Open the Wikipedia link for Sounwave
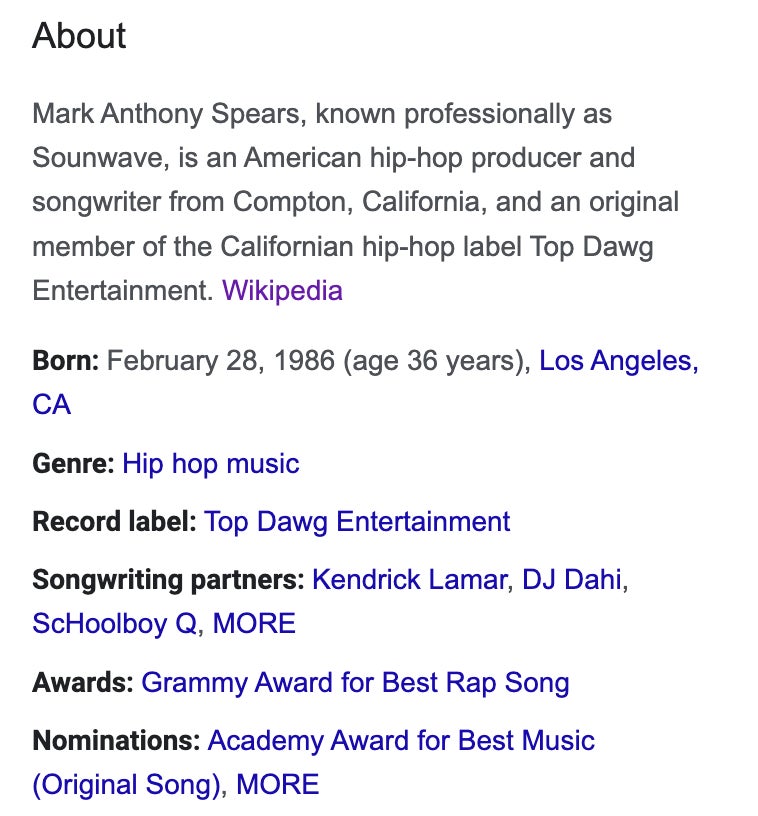The height and width of the screenshot is (816, 758). [x=282, y=291]
